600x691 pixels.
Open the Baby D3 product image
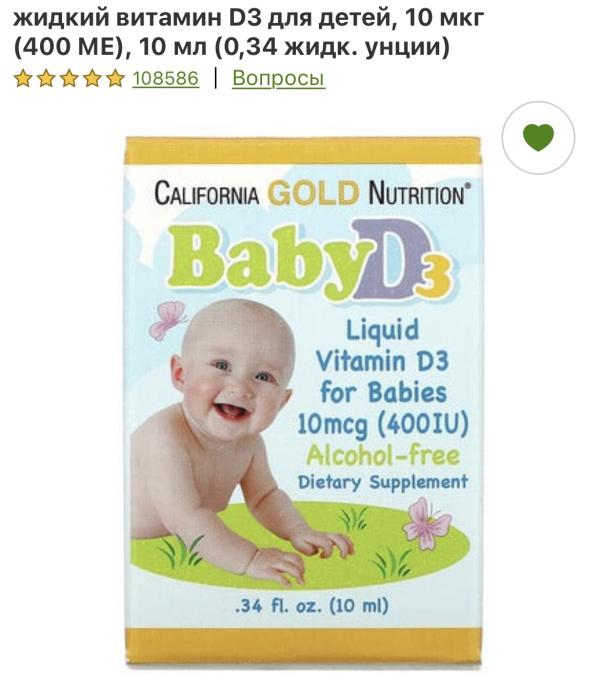(x=308, y=400)
